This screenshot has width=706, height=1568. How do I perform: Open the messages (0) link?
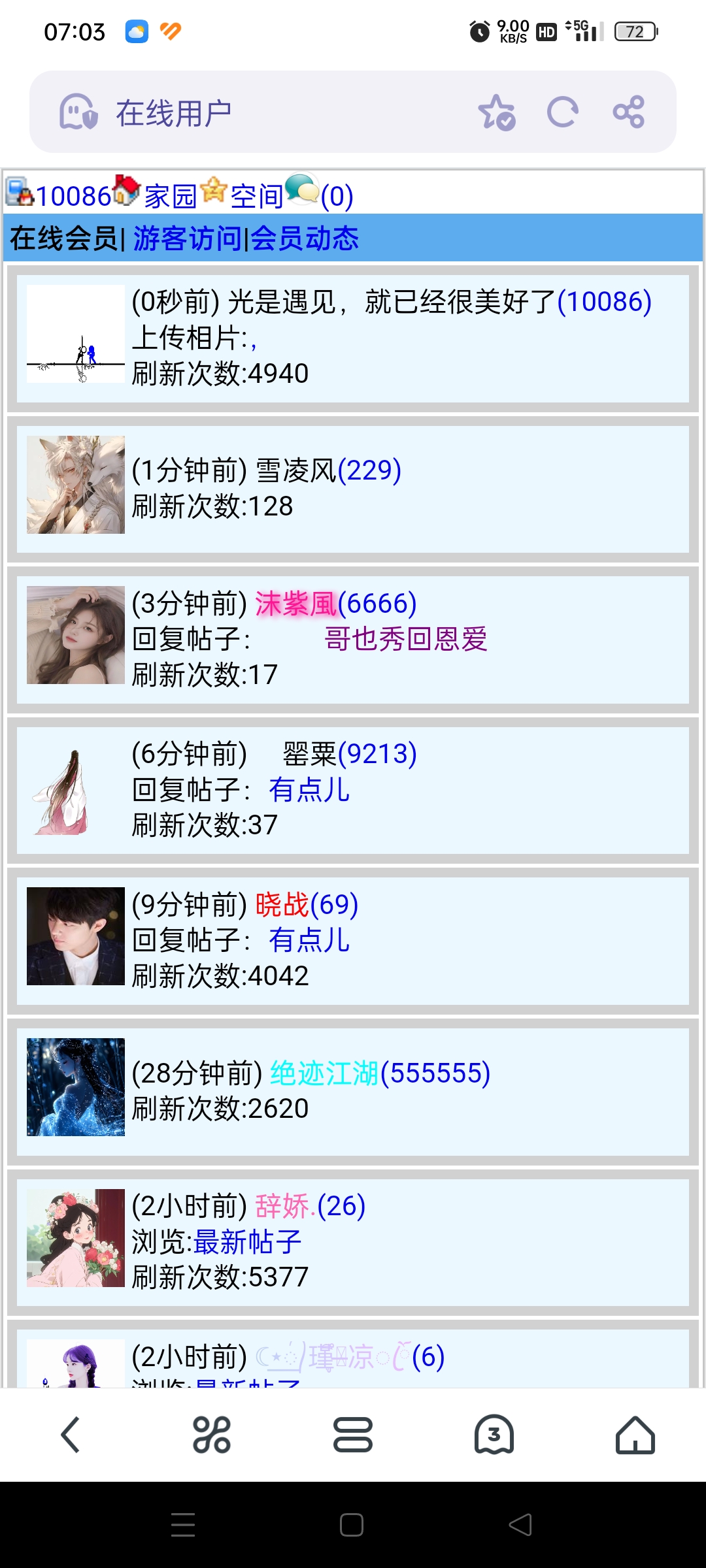click(x=337, y=196)
